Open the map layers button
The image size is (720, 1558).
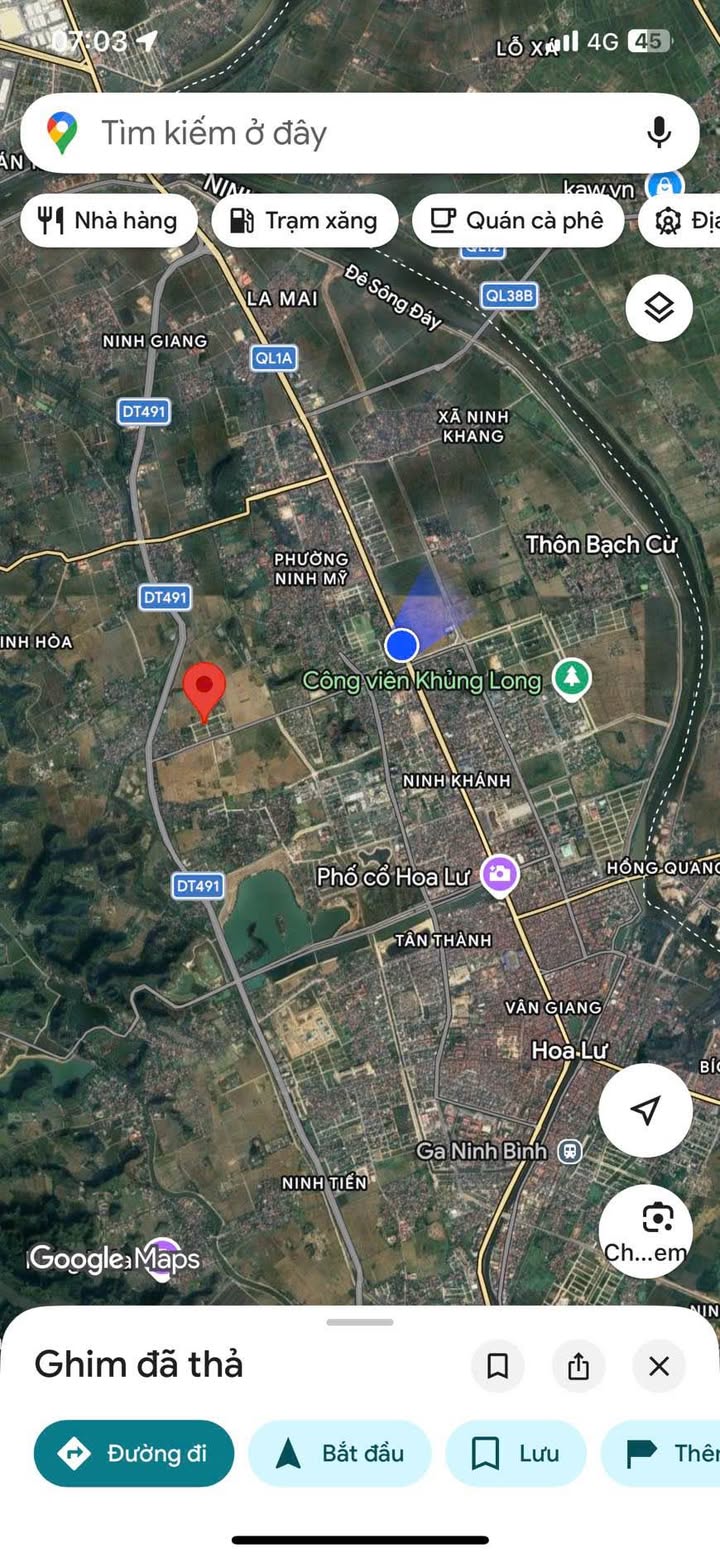pos(659,308)
